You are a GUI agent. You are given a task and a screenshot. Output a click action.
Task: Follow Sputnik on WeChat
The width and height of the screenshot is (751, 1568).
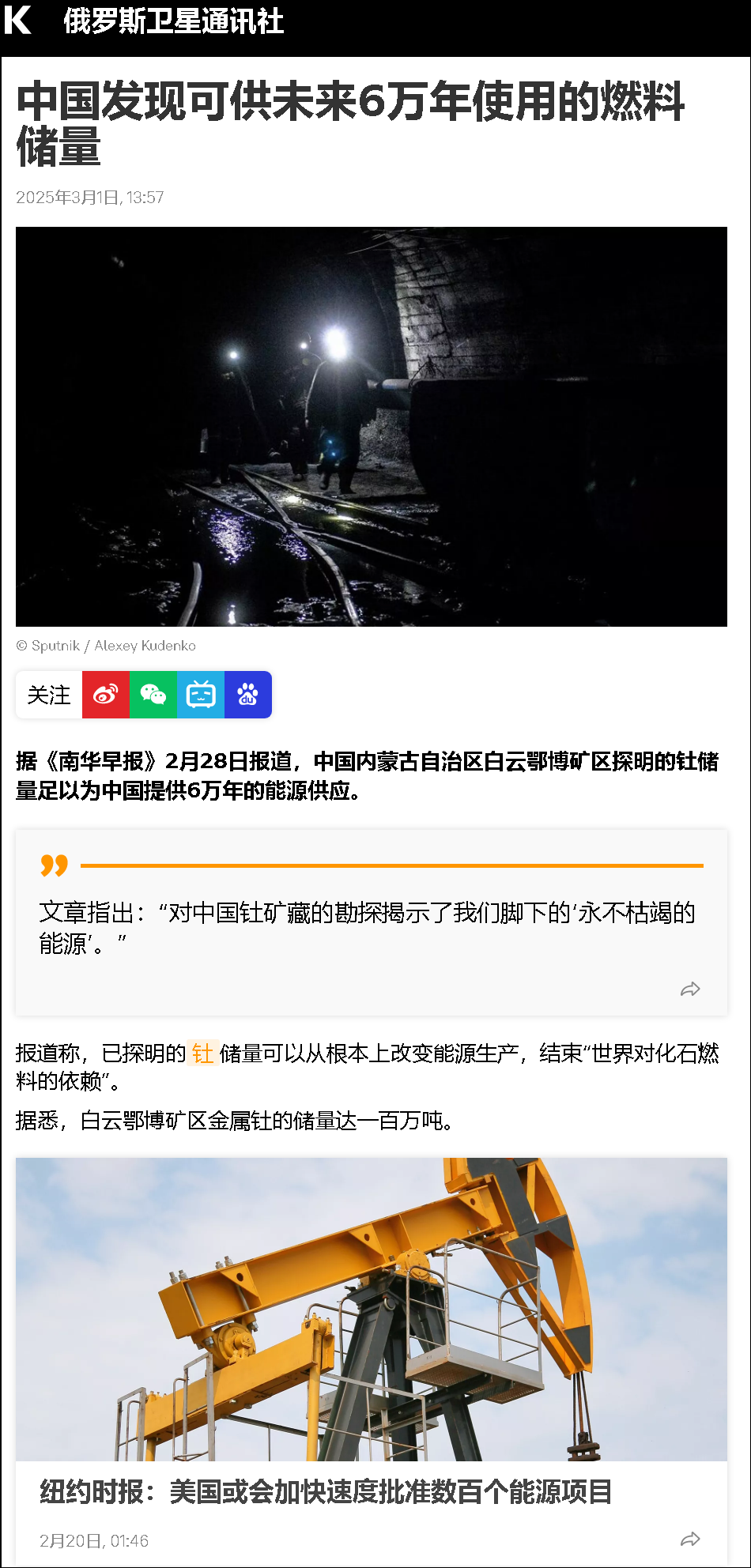153,695
